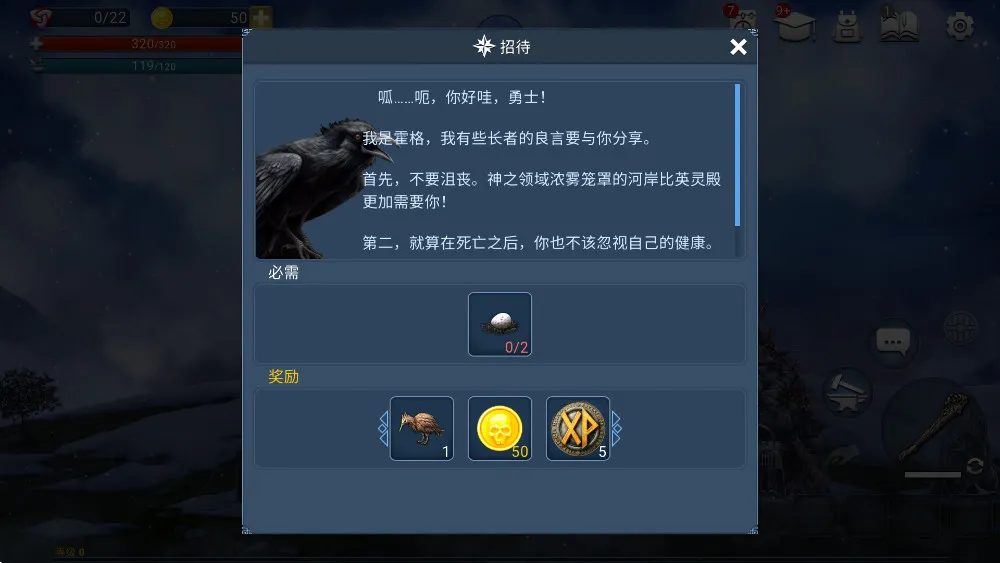View the 50 gold coin reward
Screen dimensions: 1000x563
point(500,428)
